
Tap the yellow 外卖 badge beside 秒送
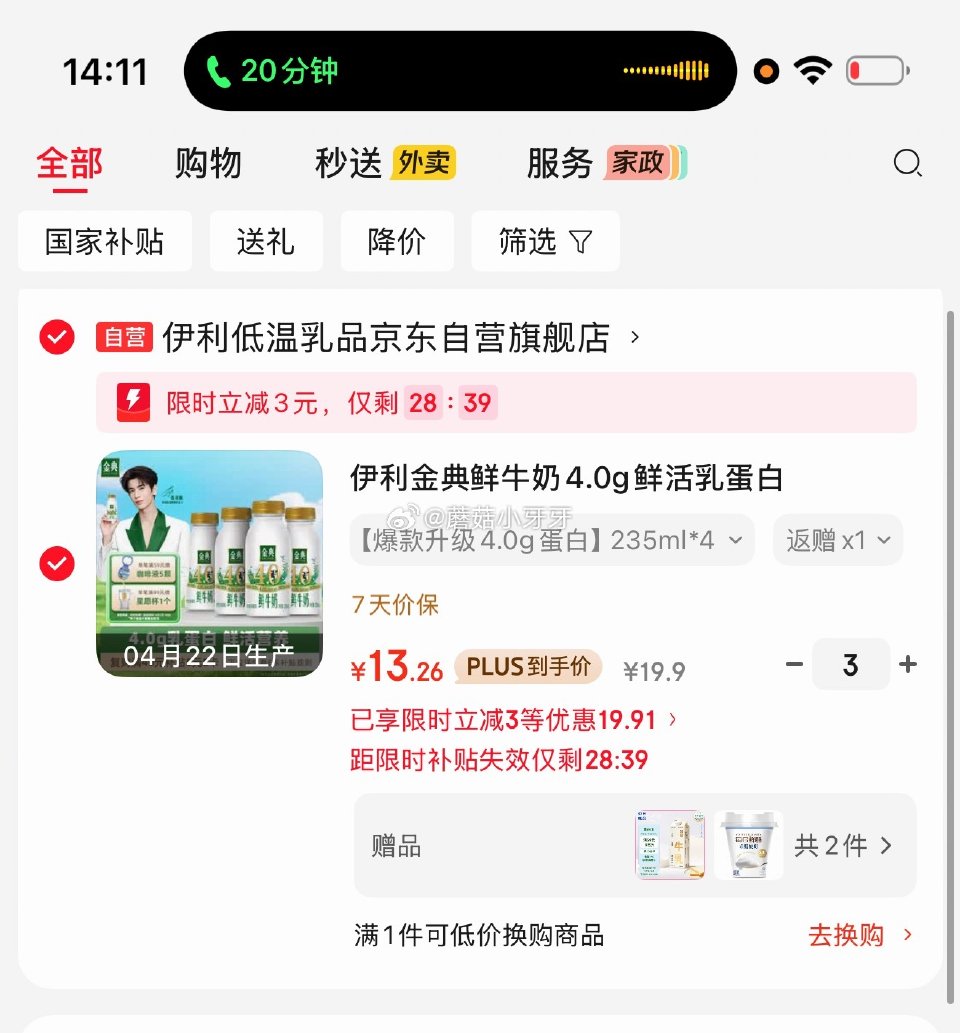point(425,162)
